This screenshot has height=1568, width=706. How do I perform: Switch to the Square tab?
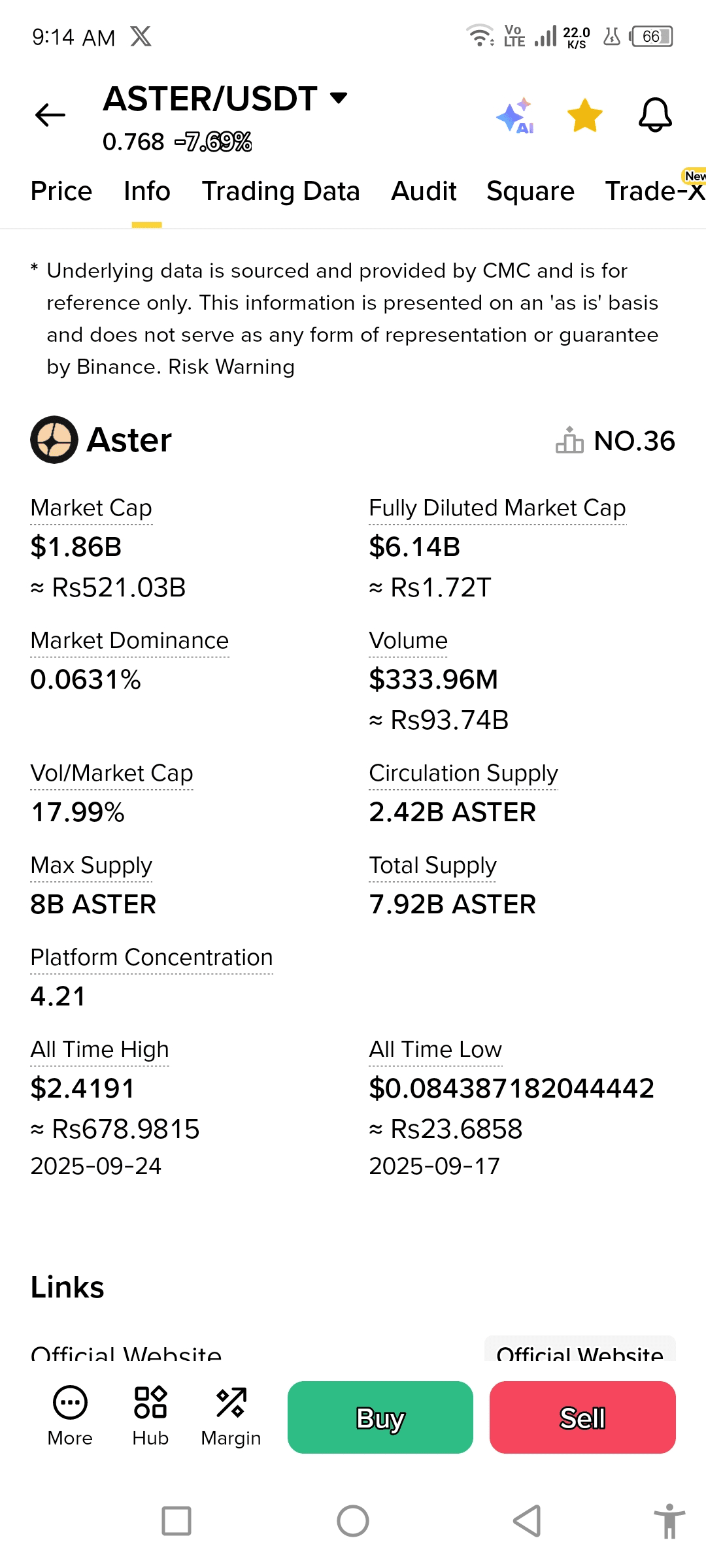[530, 191]
